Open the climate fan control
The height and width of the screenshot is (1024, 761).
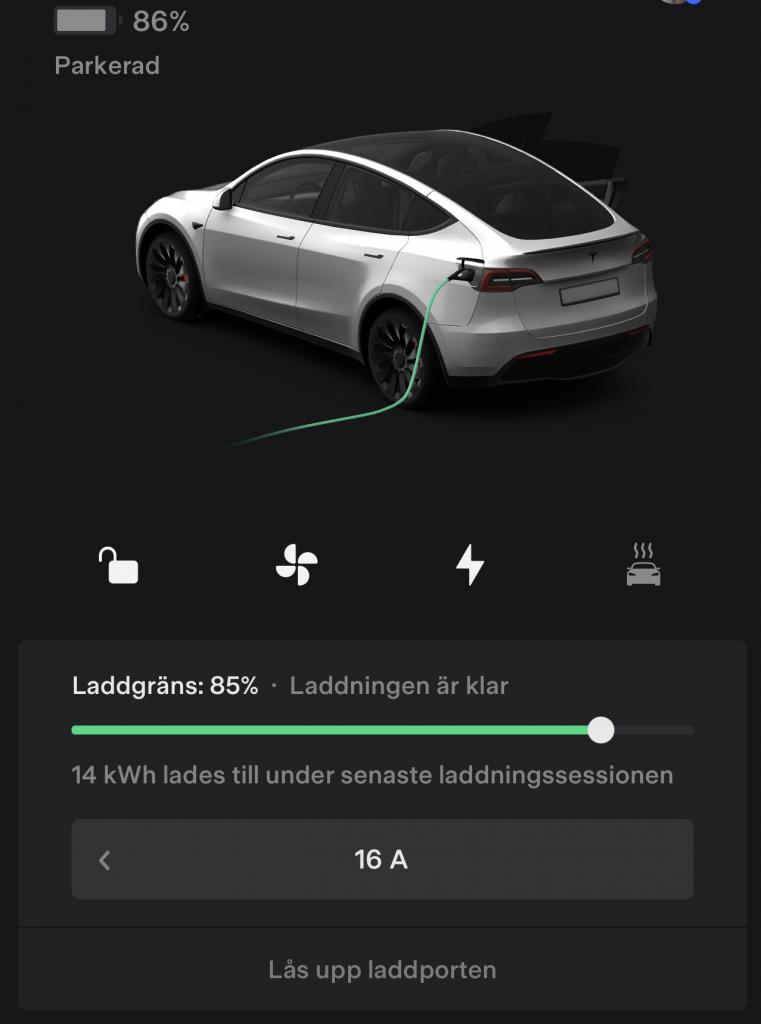point(296,566)
